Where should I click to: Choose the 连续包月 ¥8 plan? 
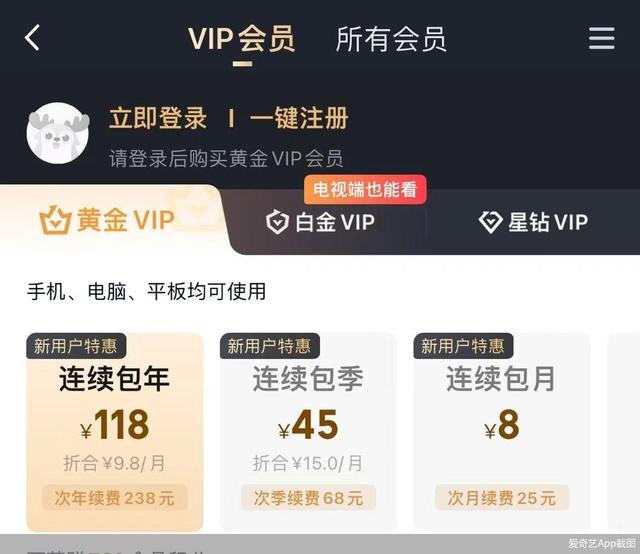[x=501, y=431]
